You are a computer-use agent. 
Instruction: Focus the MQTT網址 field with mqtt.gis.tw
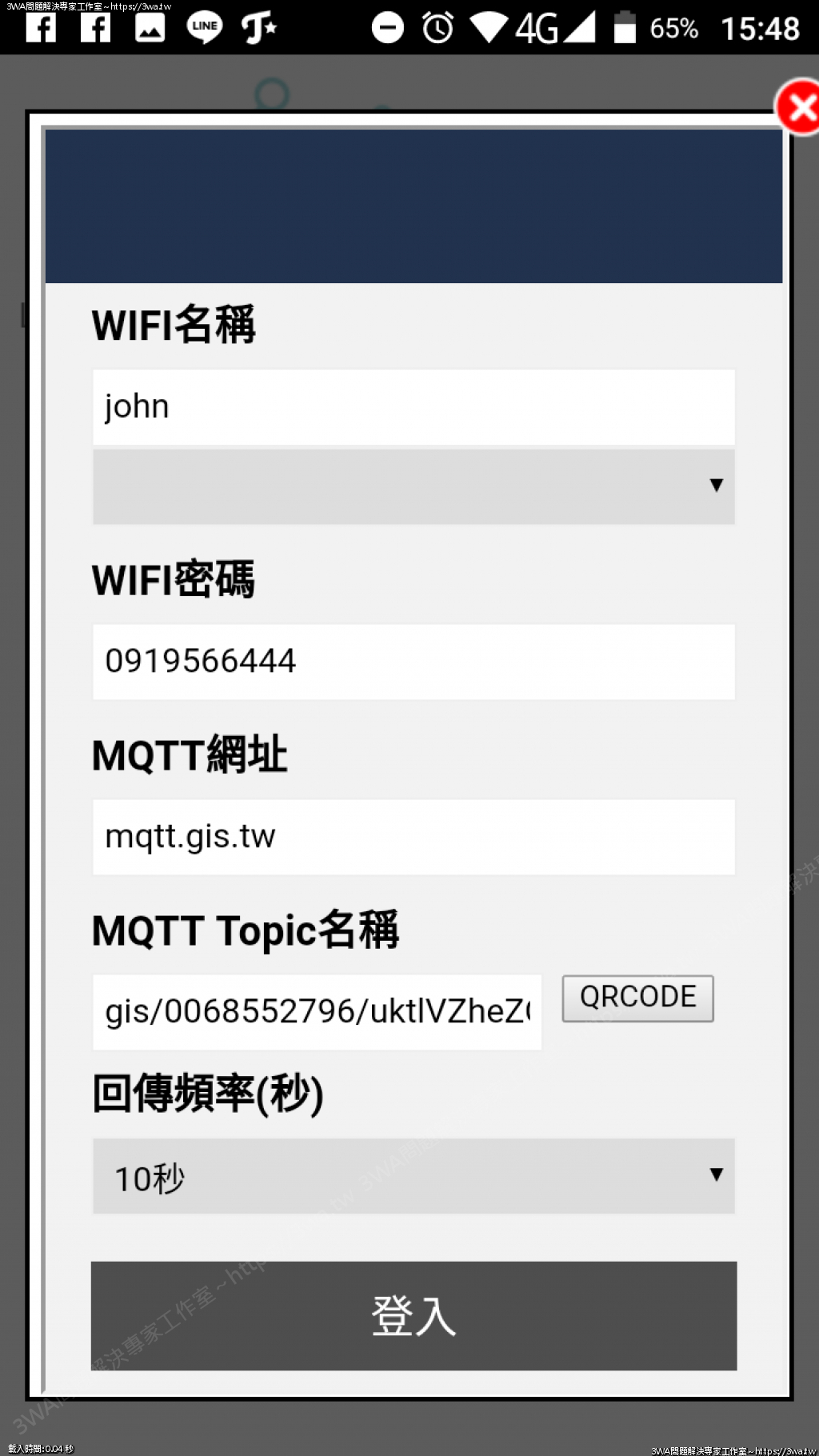click(413, 837)
